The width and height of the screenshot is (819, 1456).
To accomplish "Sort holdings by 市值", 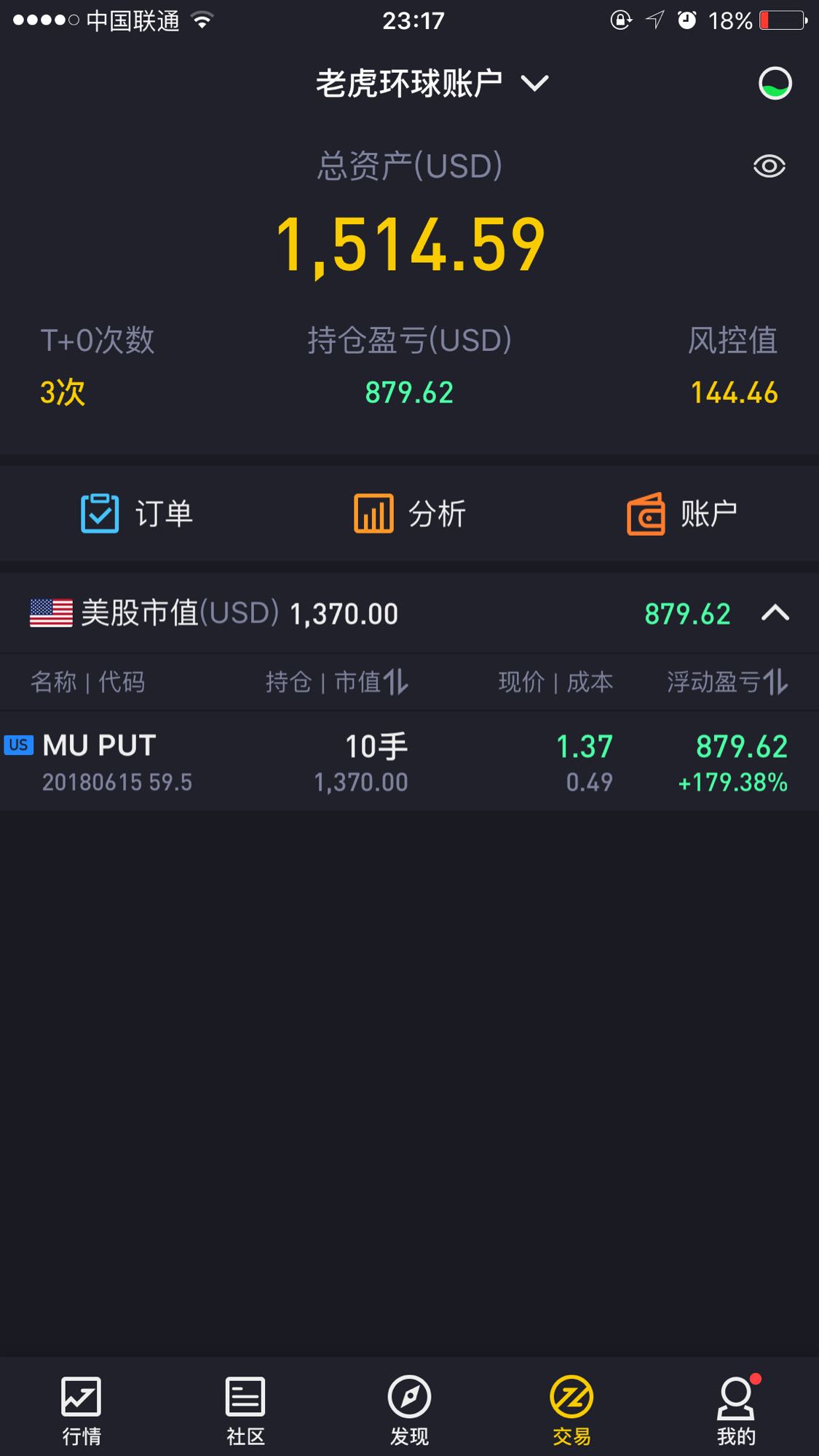I will (371, 682).
